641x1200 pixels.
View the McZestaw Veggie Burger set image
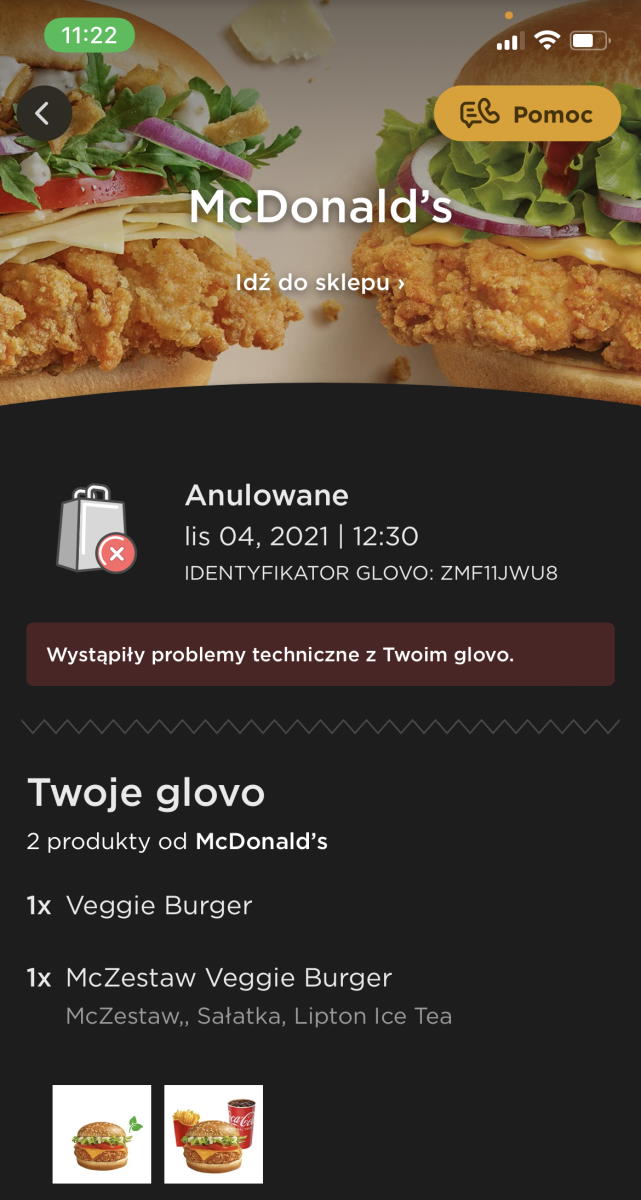coord(214,1134)
